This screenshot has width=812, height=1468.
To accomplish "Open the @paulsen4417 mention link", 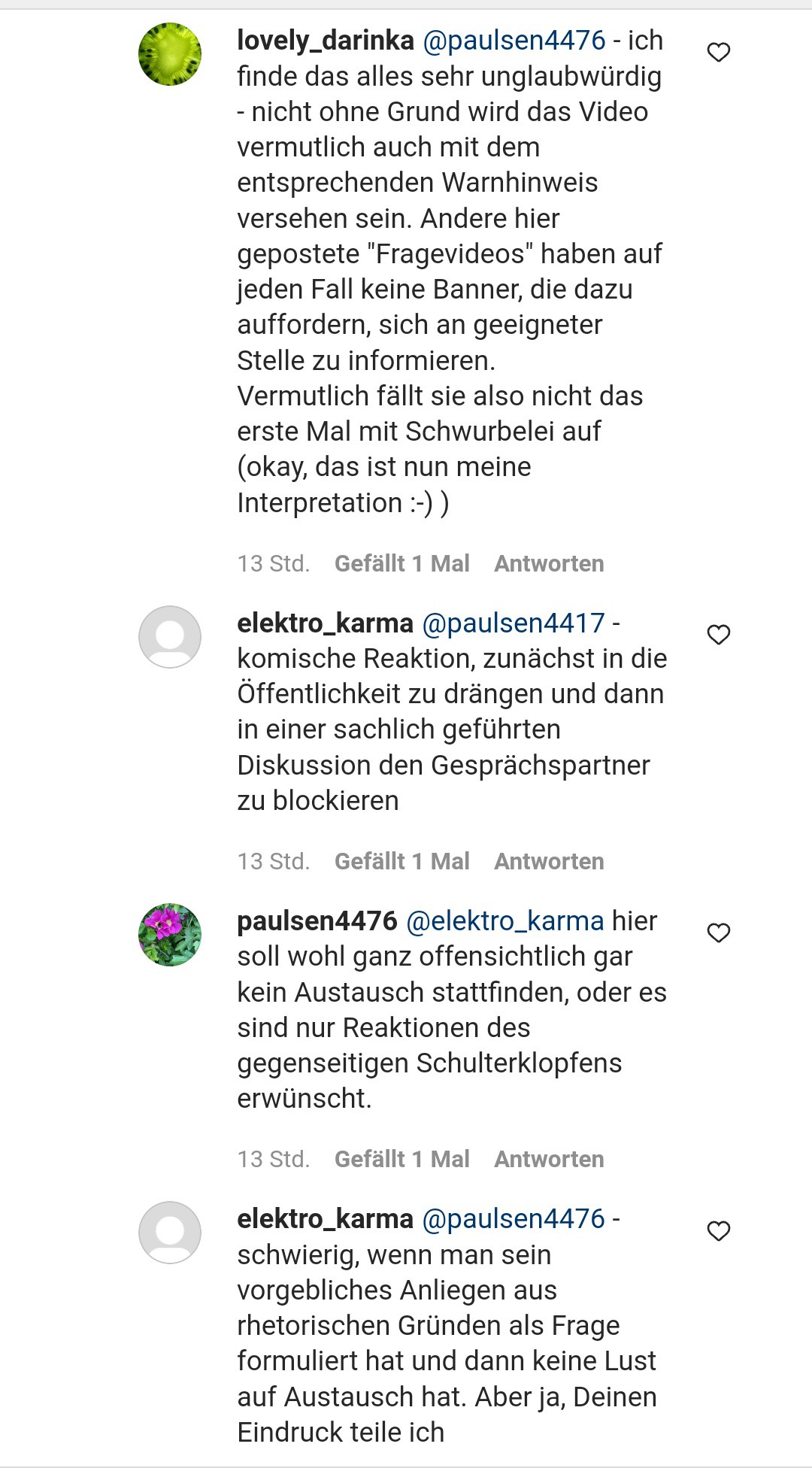I will [514, 623].
